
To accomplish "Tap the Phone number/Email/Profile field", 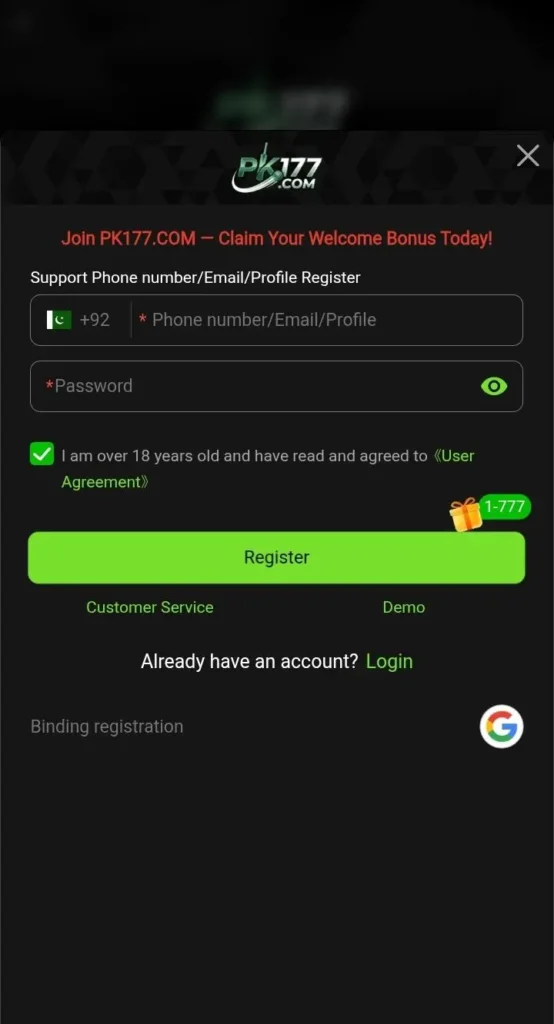I will [327, 320].
